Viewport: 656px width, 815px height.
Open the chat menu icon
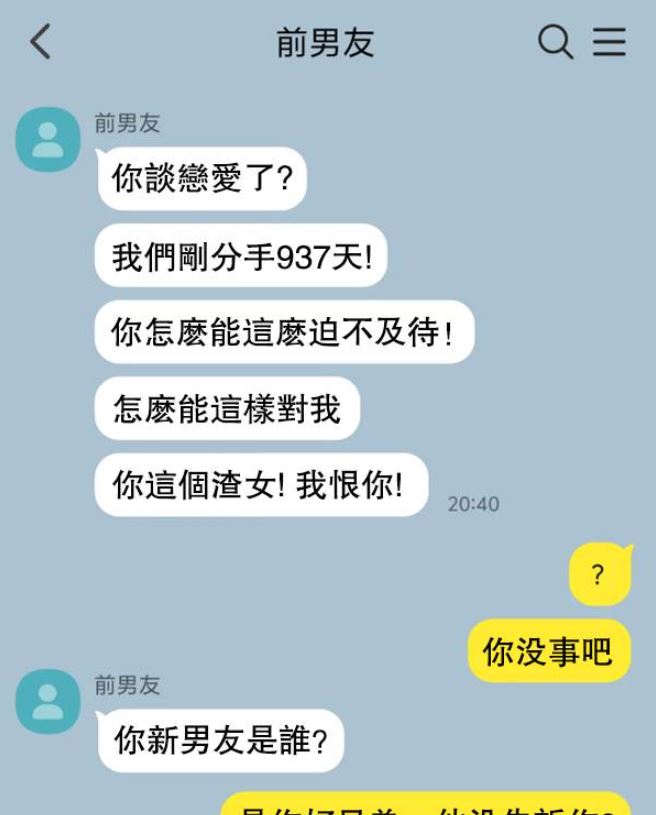click(x=609, y=42)
